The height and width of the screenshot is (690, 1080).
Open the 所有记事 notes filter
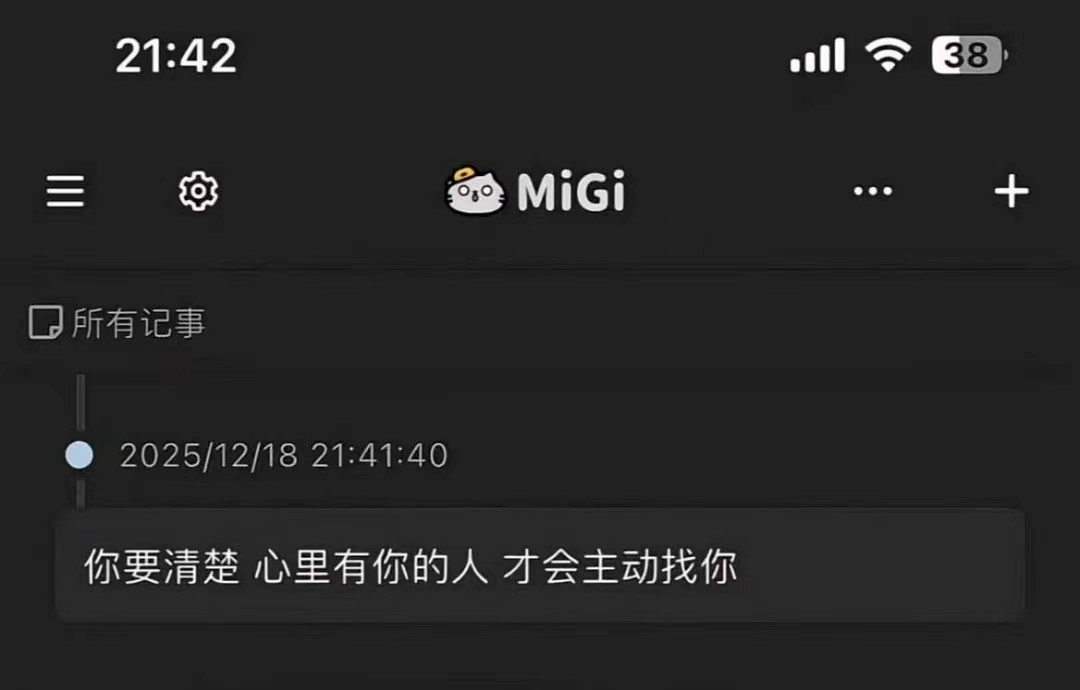click(118, 323)
